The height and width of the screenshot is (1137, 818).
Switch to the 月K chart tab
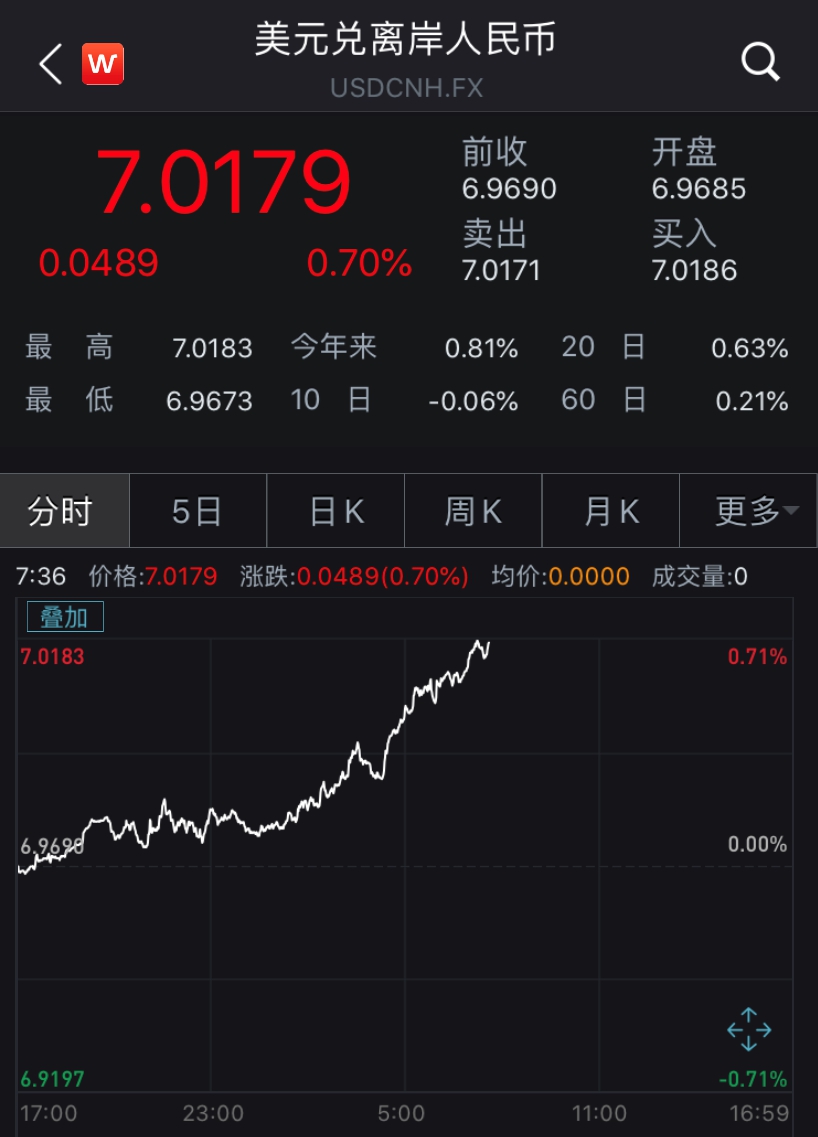pos(610,511)
